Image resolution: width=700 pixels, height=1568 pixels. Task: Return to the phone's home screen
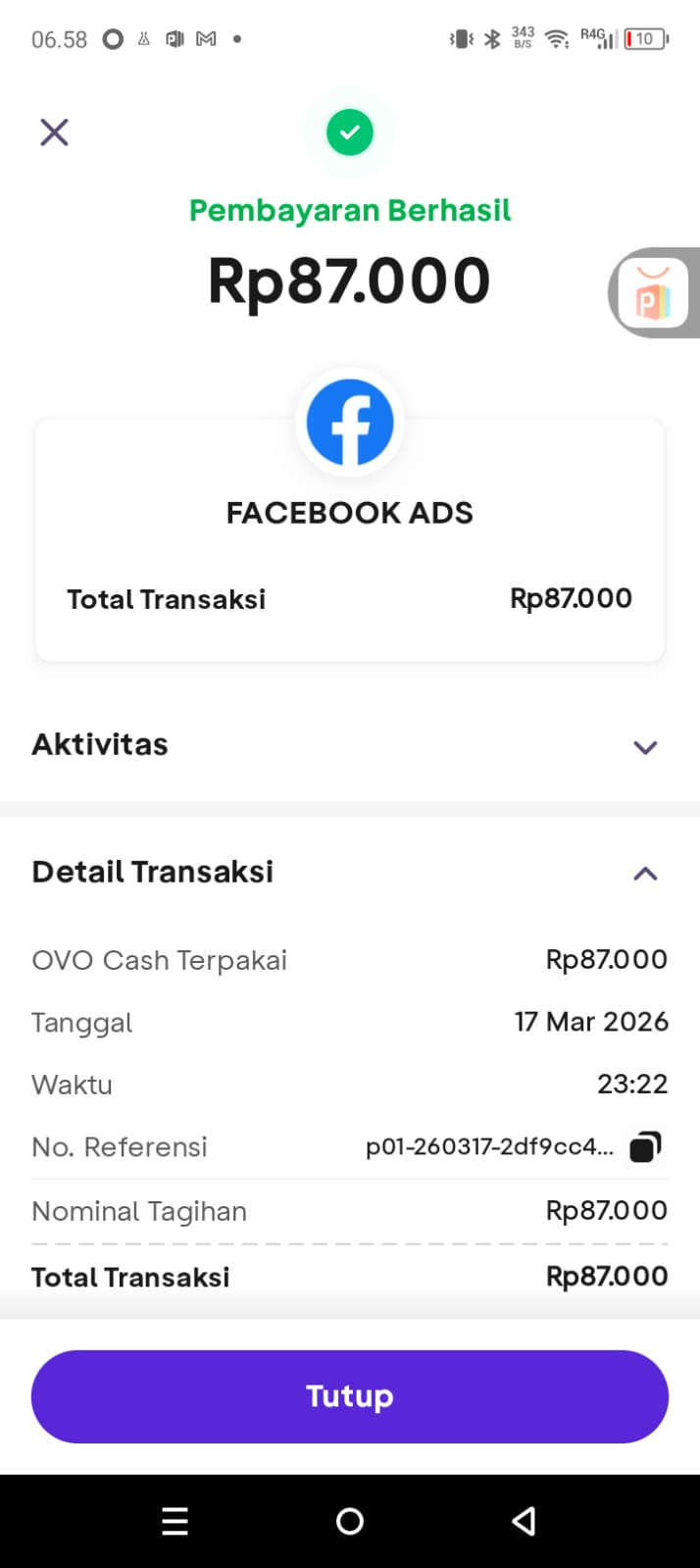point(350,1521)
